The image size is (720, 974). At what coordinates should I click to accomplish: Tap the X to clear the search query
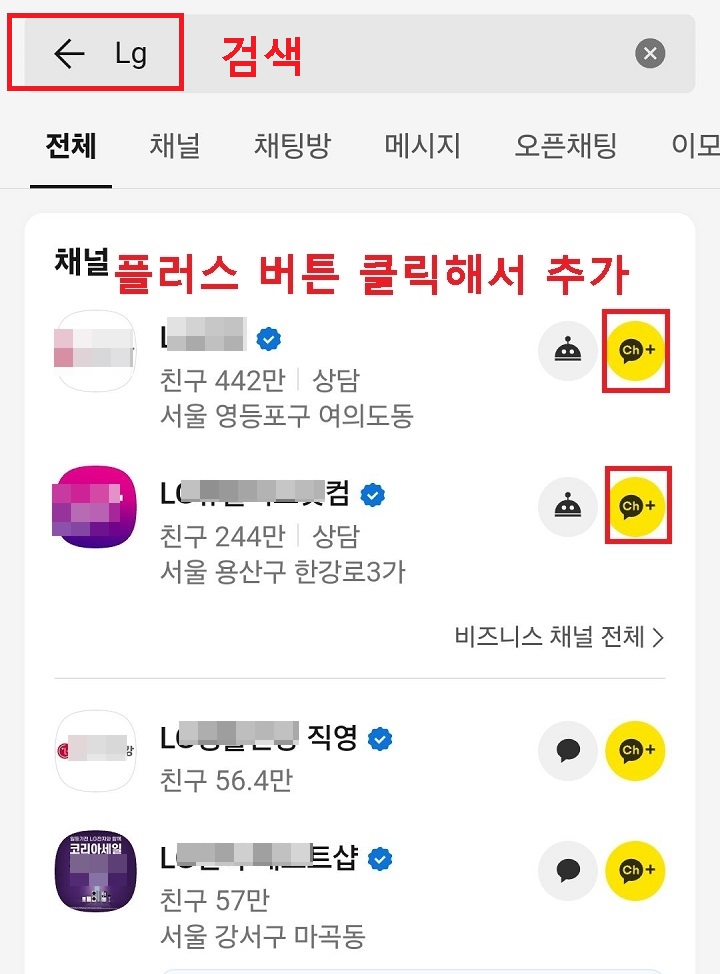[x=651, y=54]
